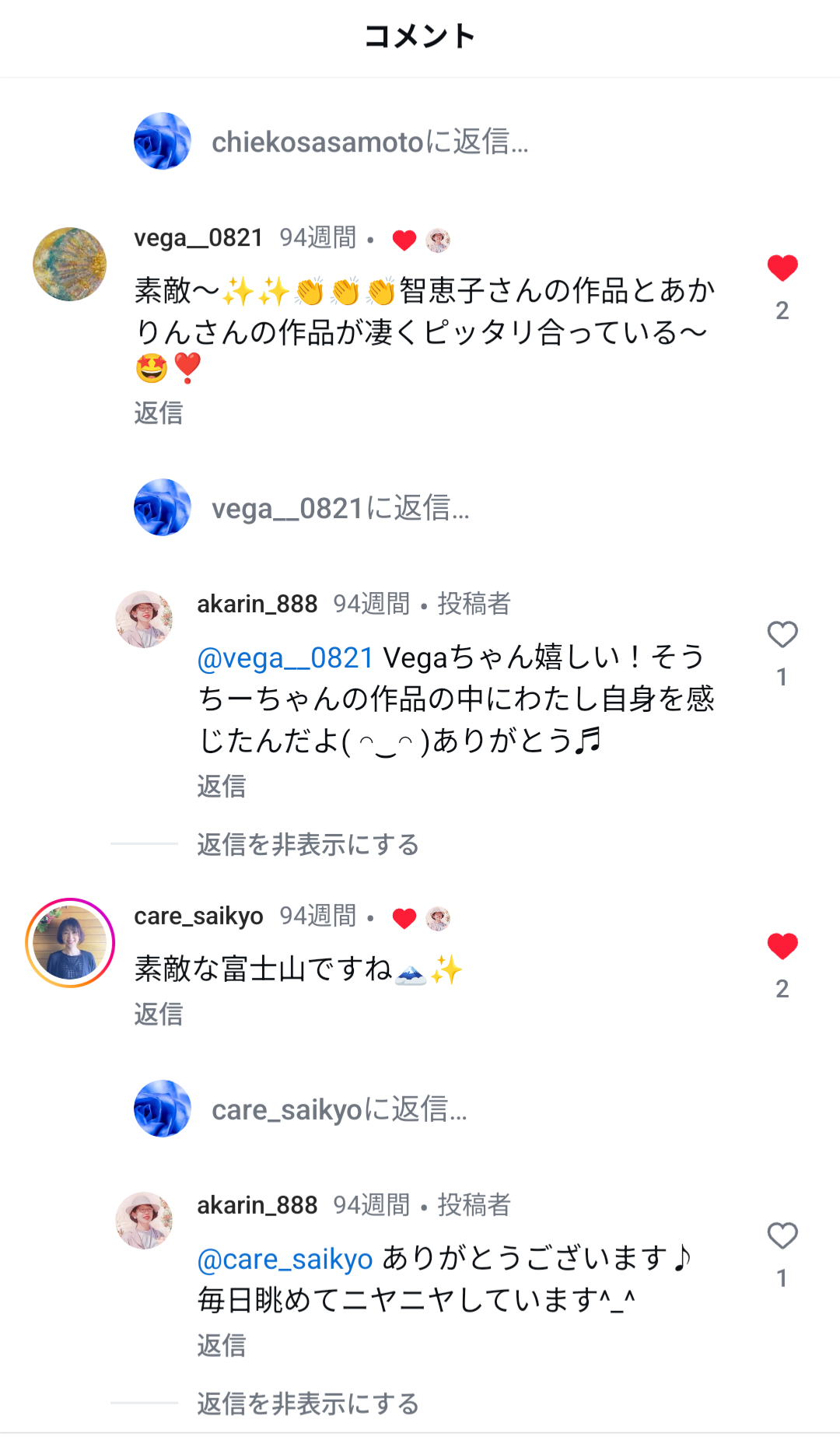View care_saikyo's profile picture story

click(70, 943)
